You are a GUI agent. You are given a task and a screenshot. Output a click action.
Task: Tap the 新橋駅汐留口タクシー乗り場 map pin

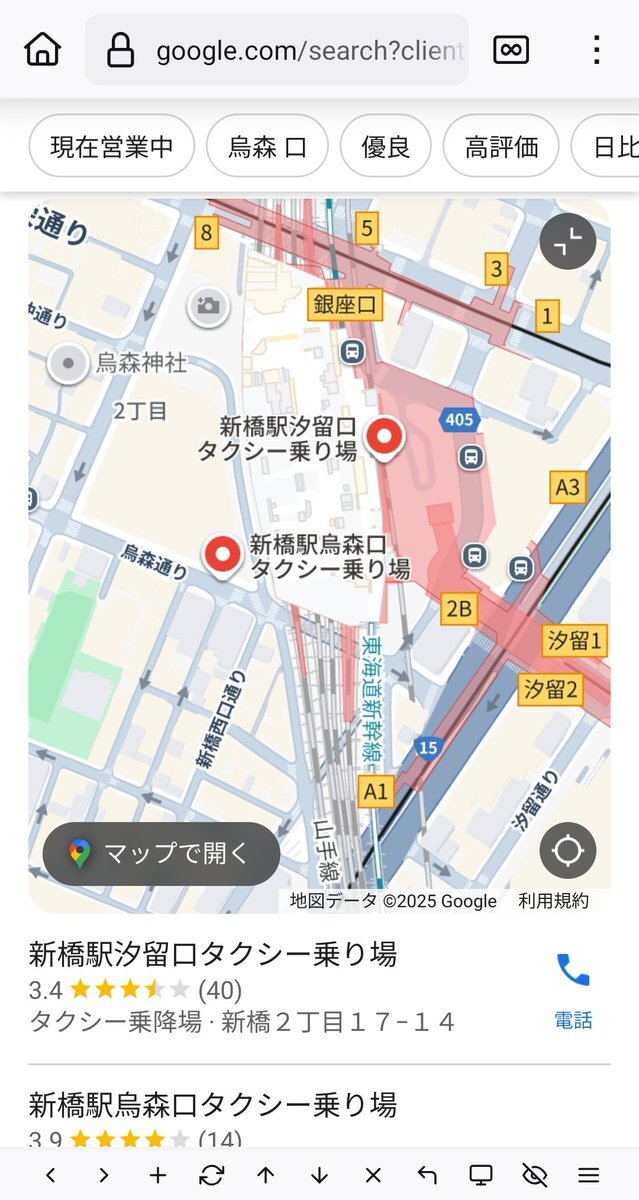pyautogui.click(x=385, y=438)
